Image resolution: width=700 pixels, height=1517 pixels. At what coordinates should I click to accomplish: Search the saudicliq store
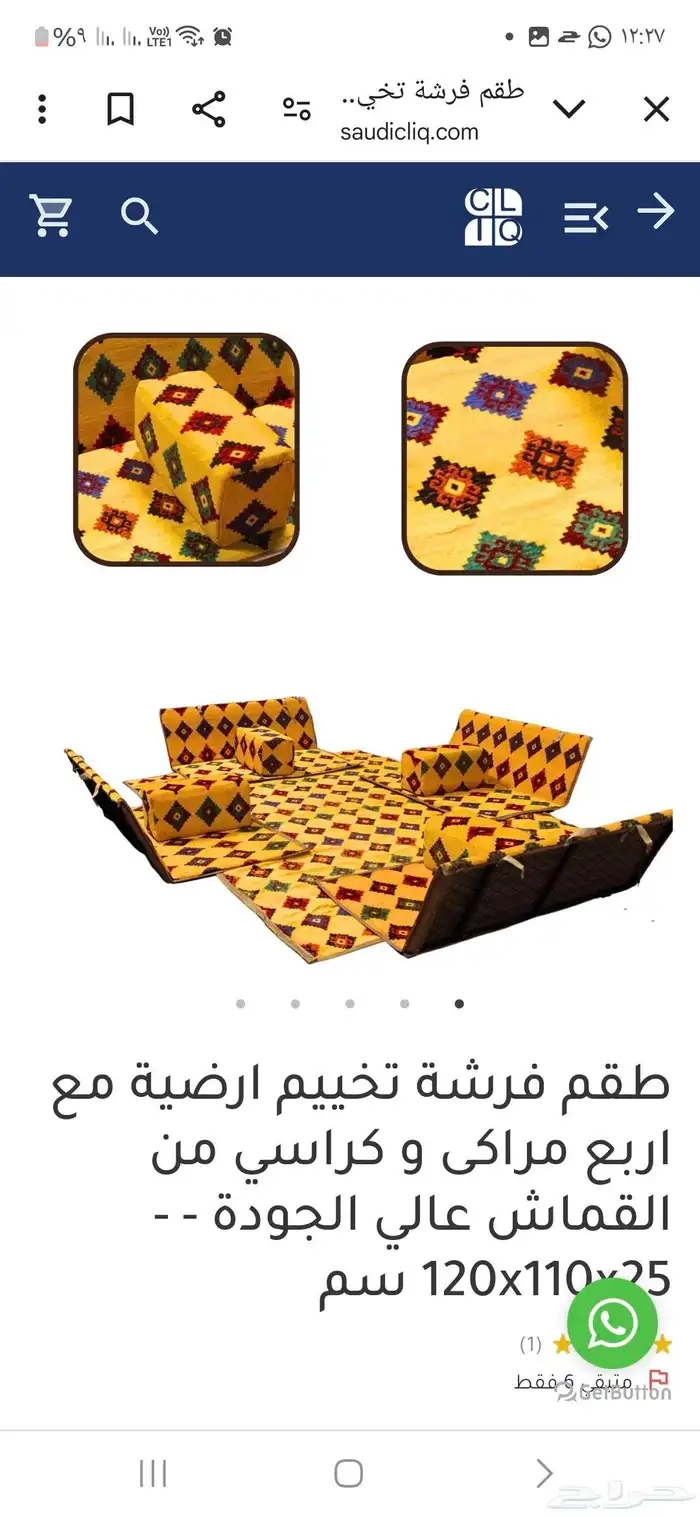(x=139, y=215)
